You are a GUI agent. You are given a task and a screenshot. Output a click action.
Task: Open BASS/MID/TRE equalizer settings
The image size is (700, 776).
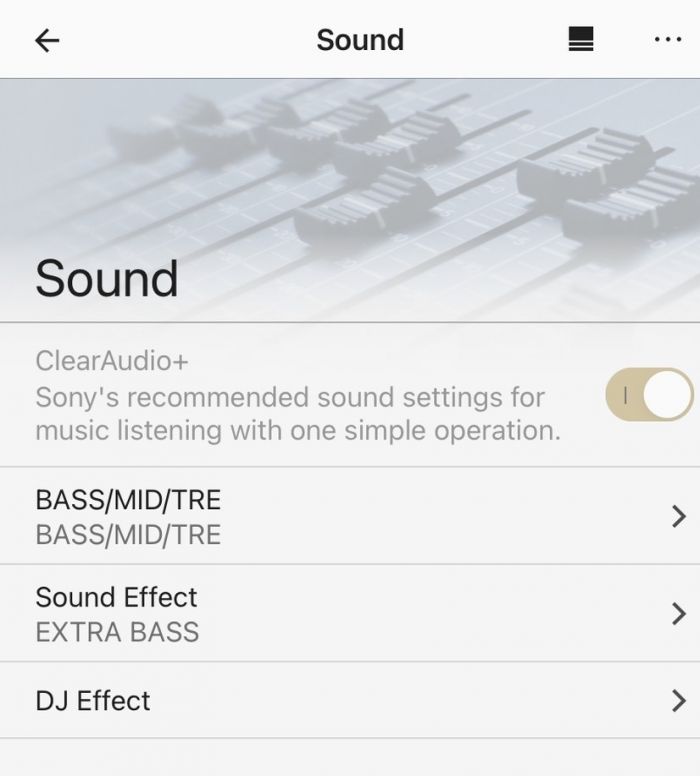(350, 516)
